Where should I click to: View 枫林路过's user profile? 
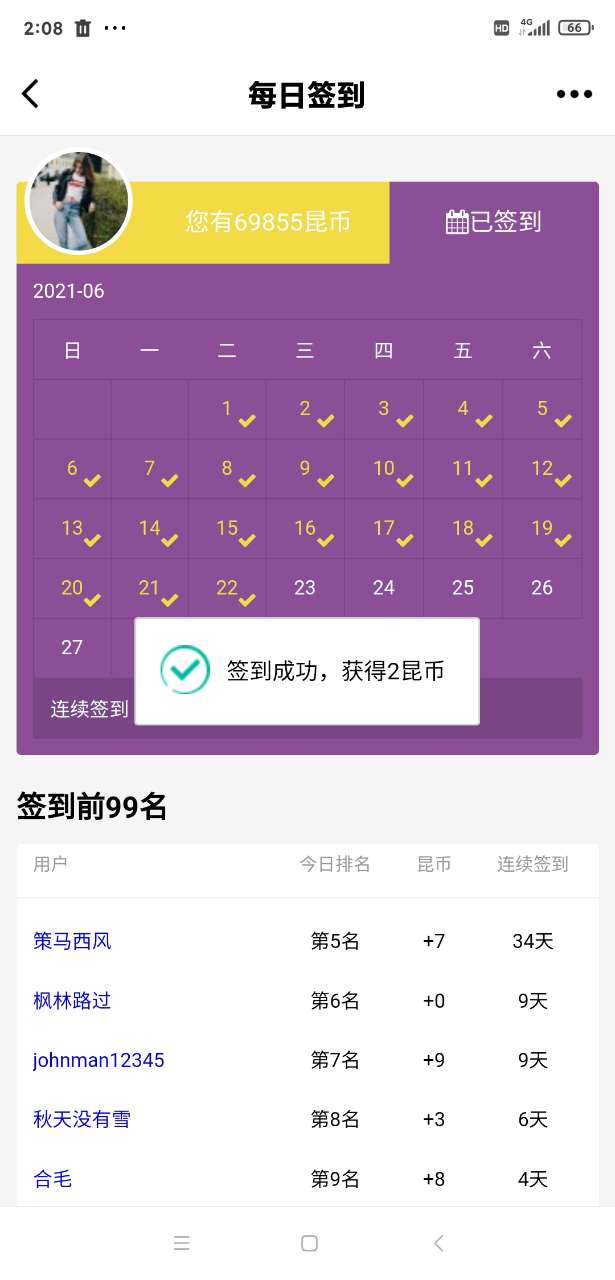coord(72,1000)
